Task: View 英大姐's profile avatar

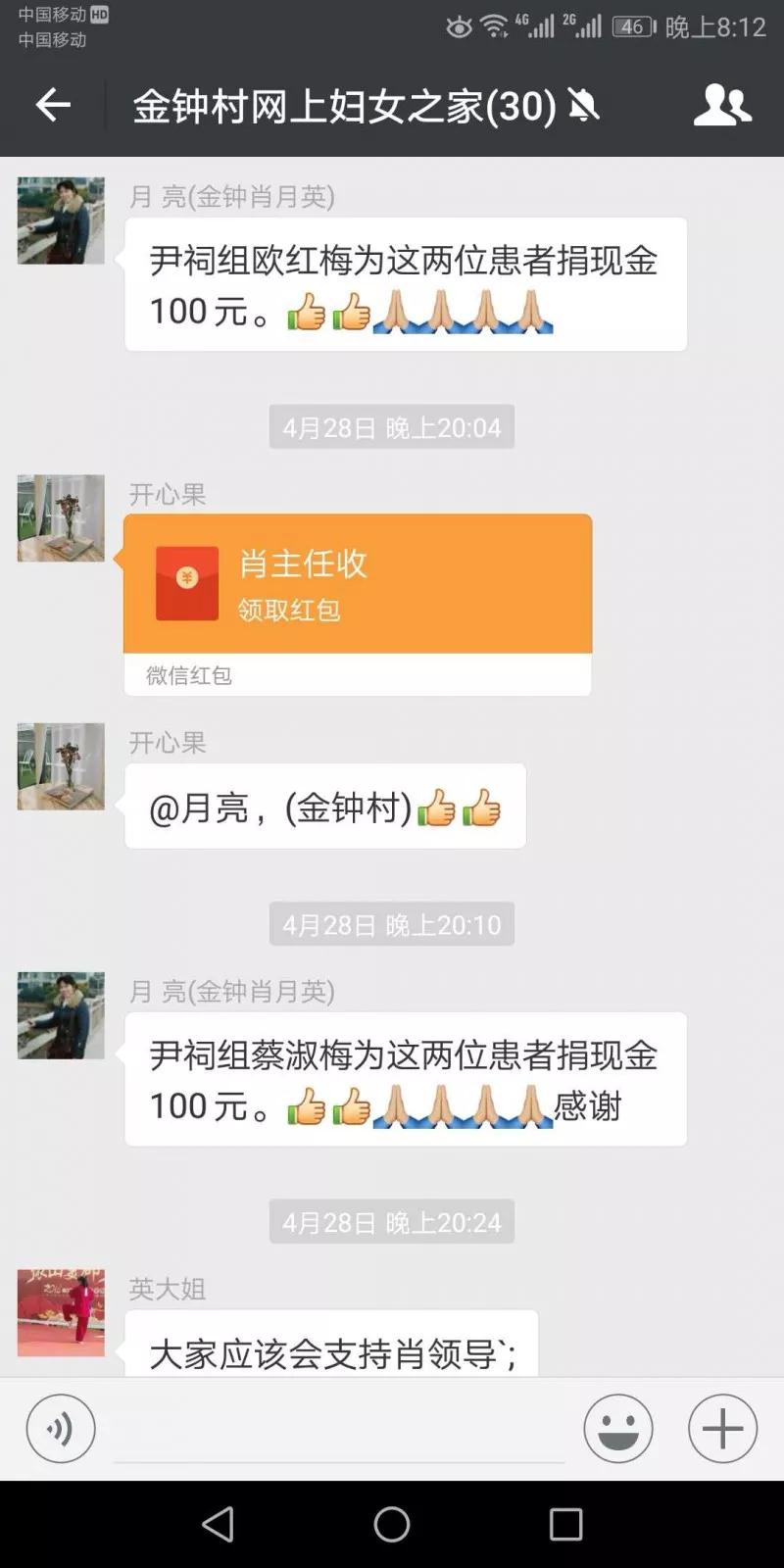Action: tap(61, 1313)
